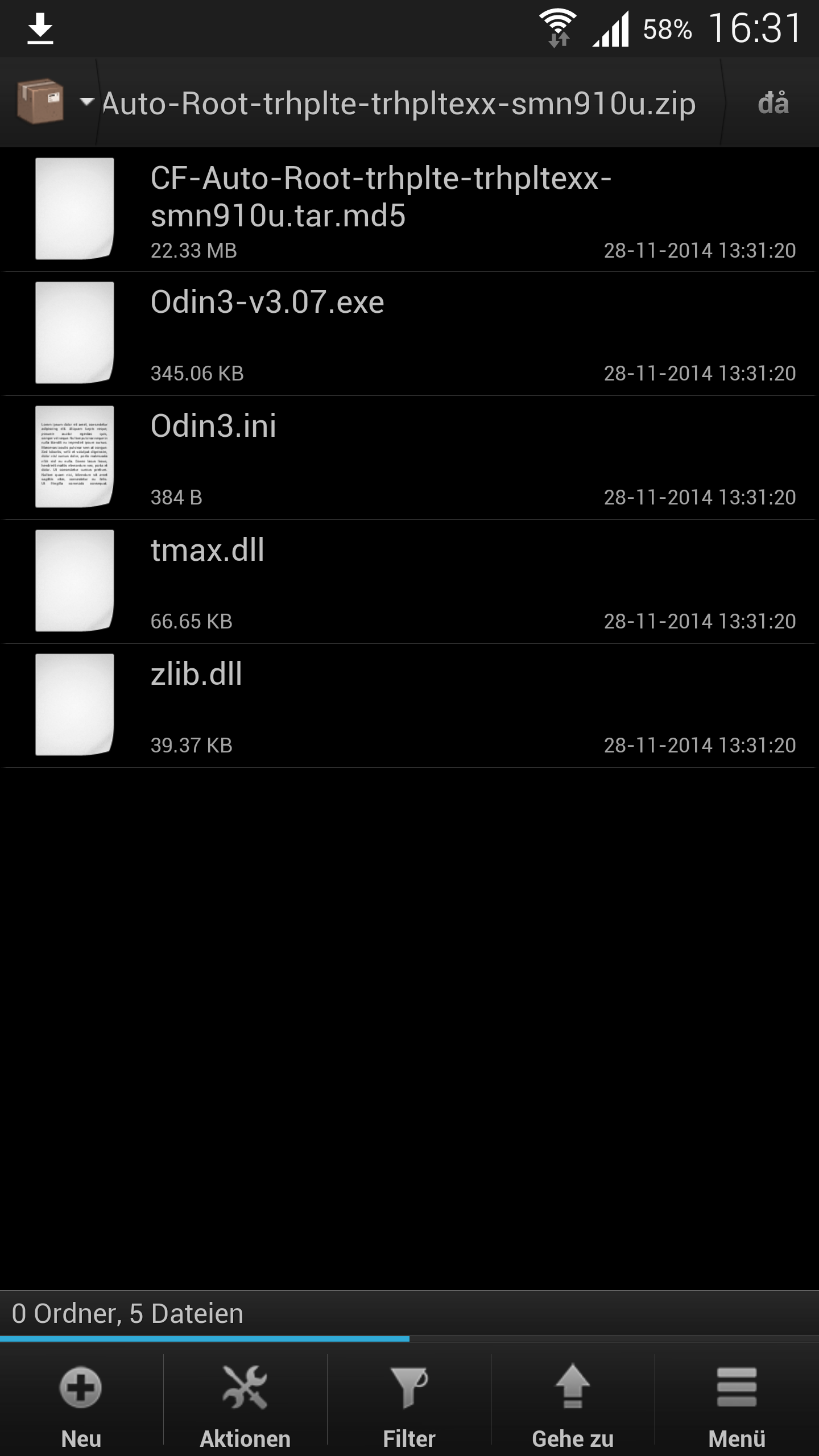This screenshot has height=1456, width=819.
Task: Select zlib.dll file
Action: (409, 705)
